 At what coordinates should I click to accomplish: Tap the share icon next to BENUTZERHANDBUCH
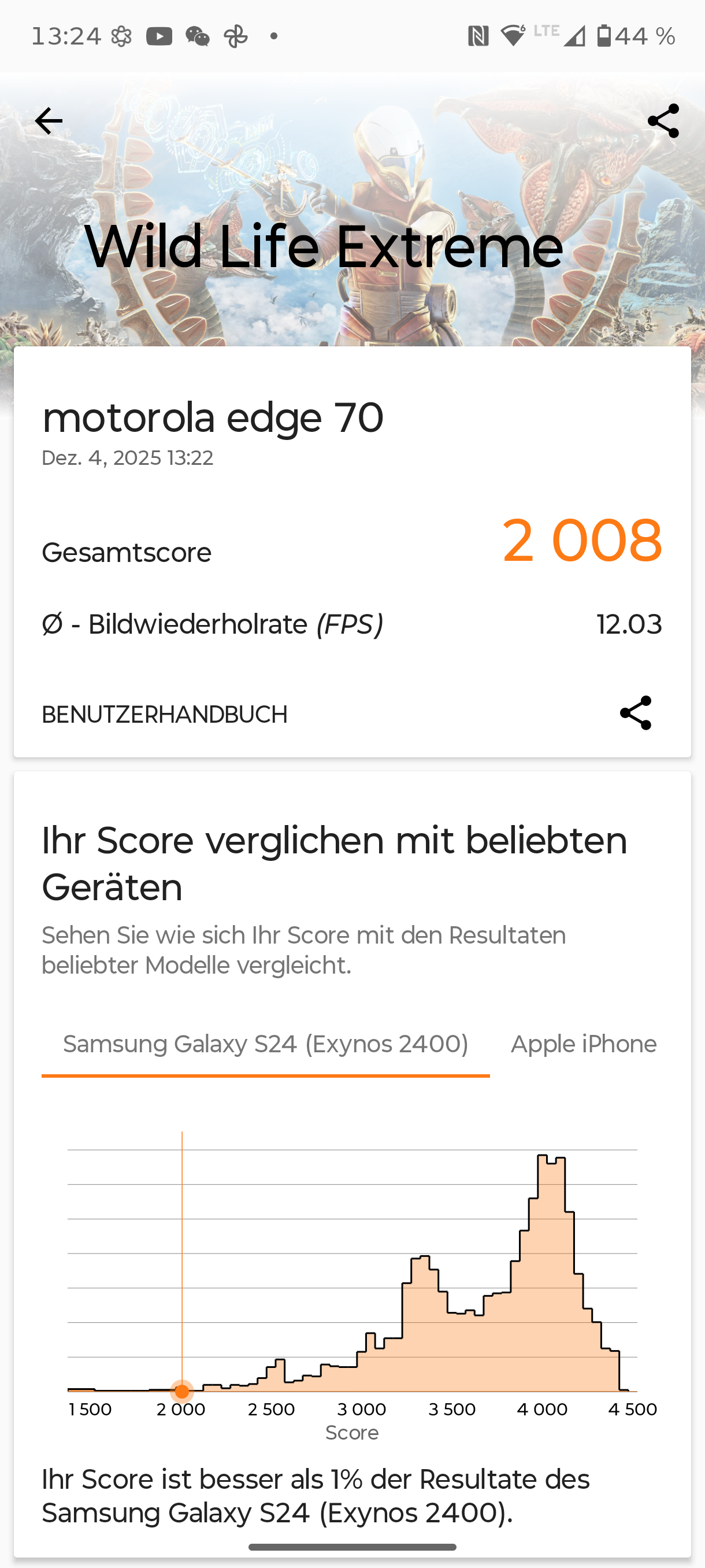[635, 713]
